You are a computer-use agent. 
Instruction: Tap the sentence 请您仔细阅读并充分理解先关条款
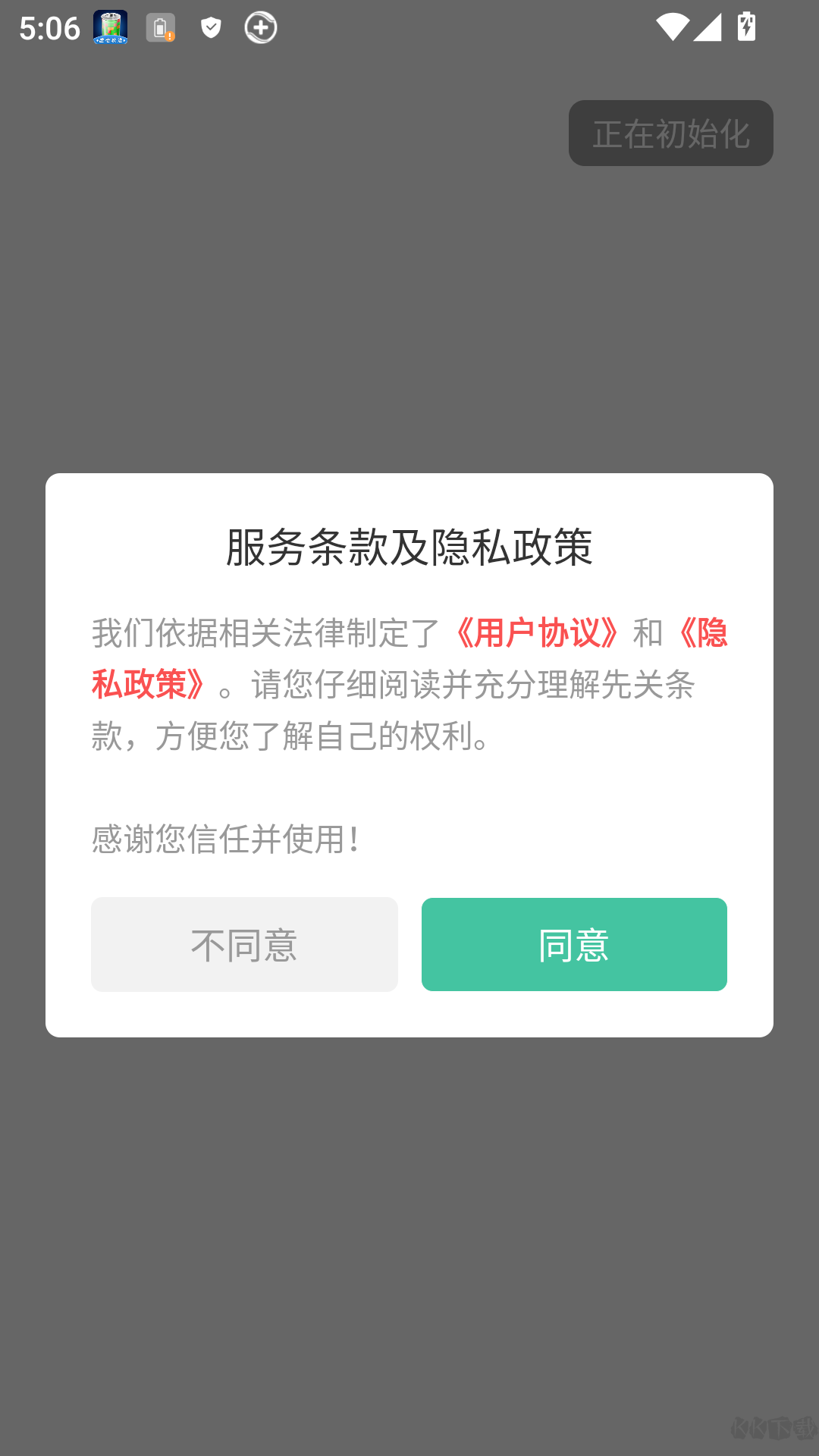coord(470,687)
